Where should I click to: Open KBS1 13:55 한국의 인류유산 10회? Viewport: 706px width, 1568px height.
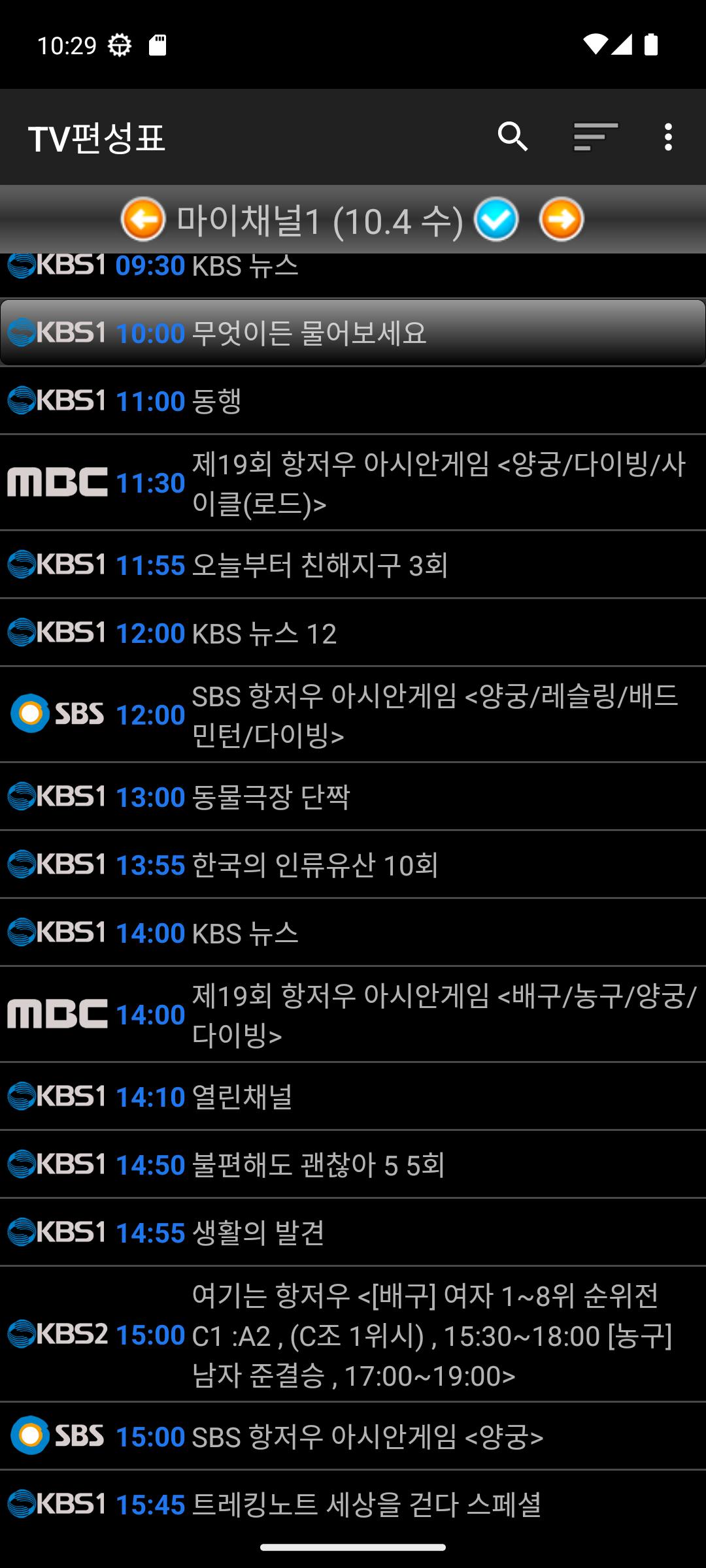click(x=353, y=864)
